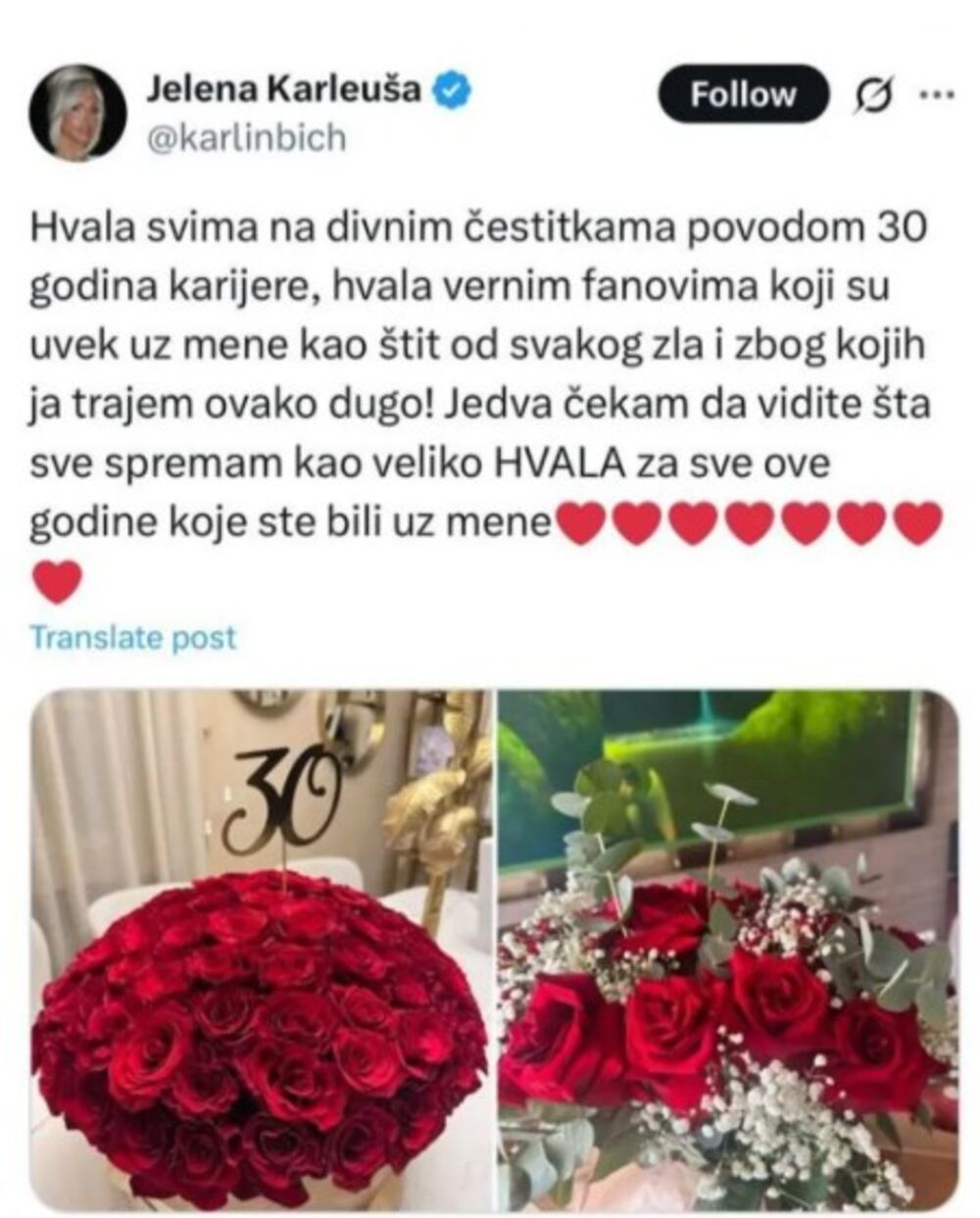Follow Jelena Karleuša's account
This screenshot has width=980, height=1218.
[743, 94]
